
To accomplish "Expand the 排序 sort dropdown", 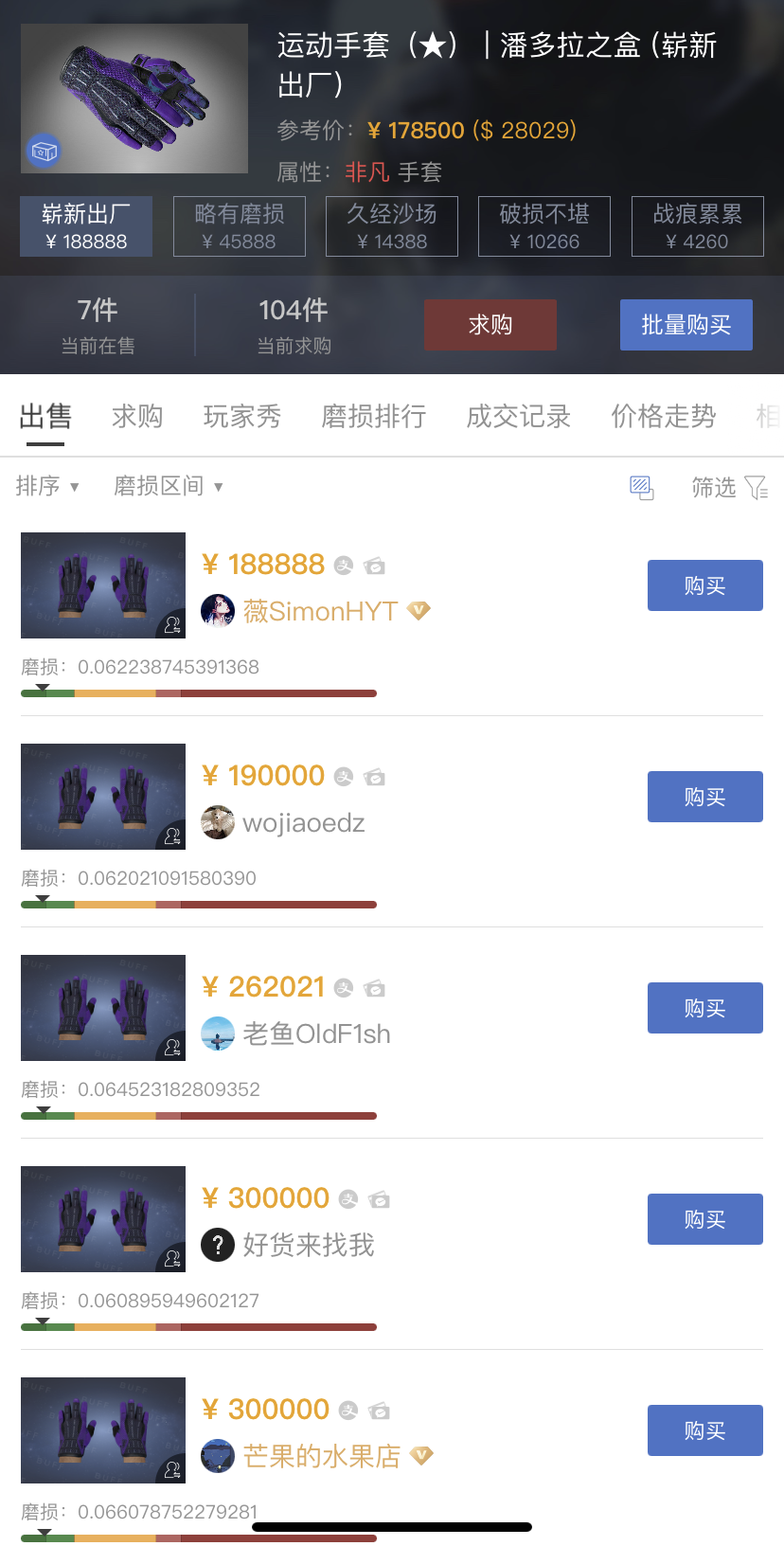I will tap(47, 486).
